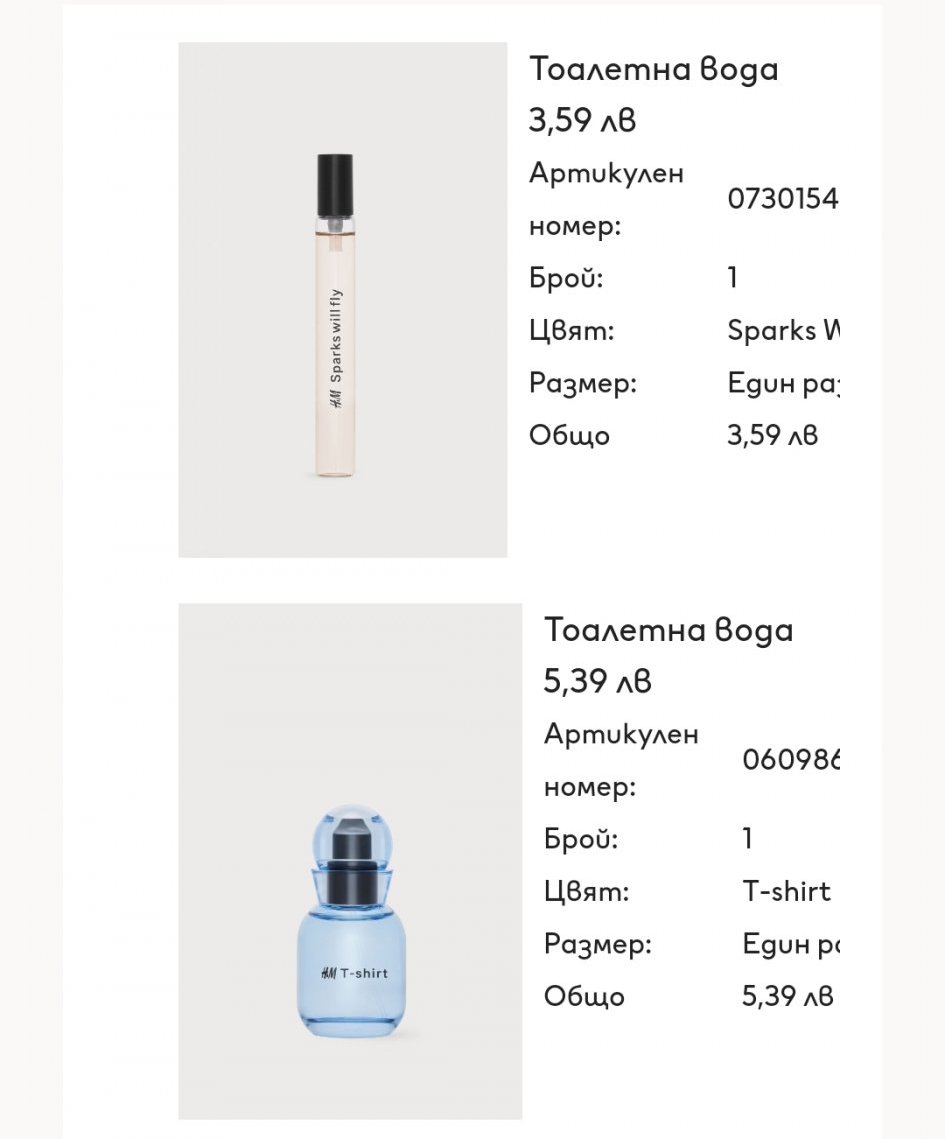
Task: Open the Sparks will fly perfume image
Action: (x=342, y=300)
